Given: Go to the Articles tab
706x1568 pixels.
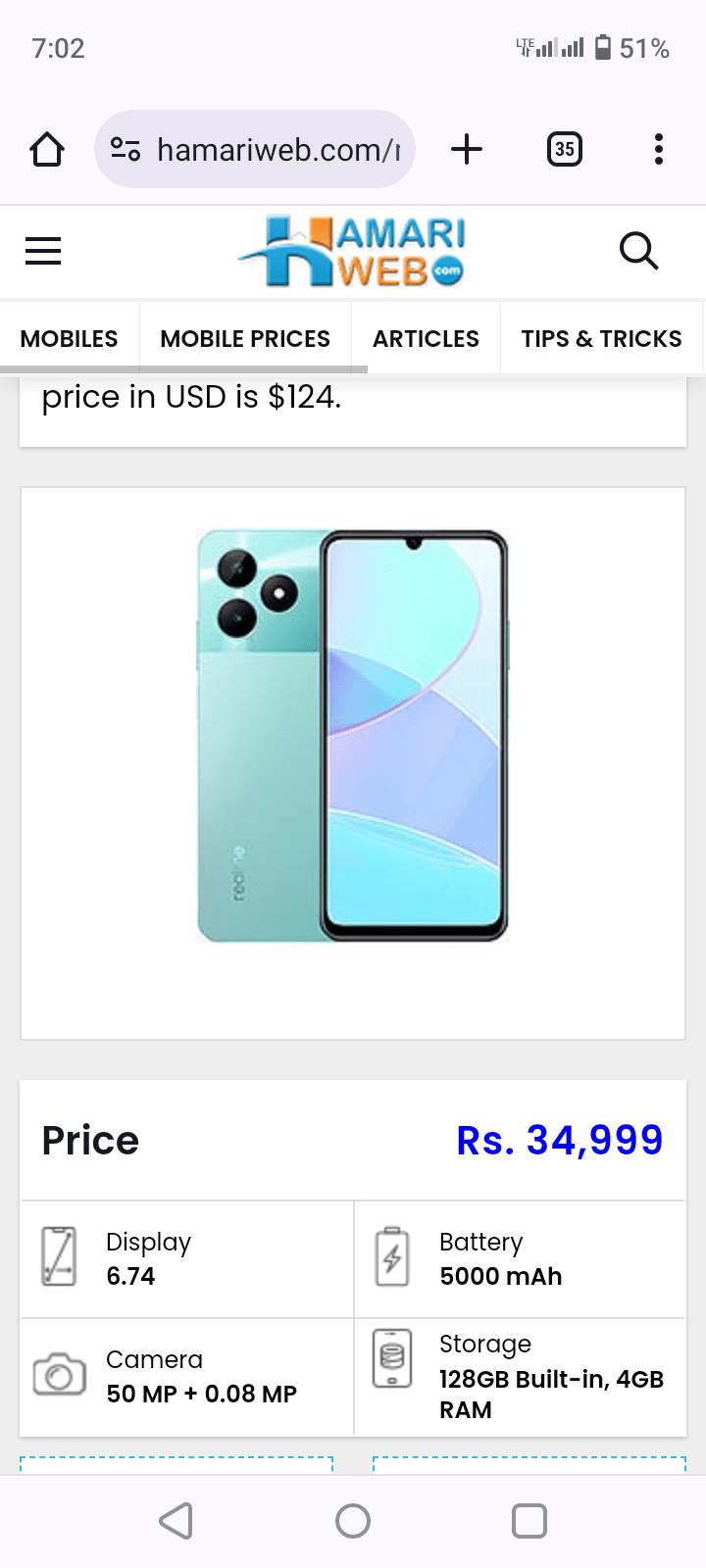Looking at the screenshot, I should point(426,339).
